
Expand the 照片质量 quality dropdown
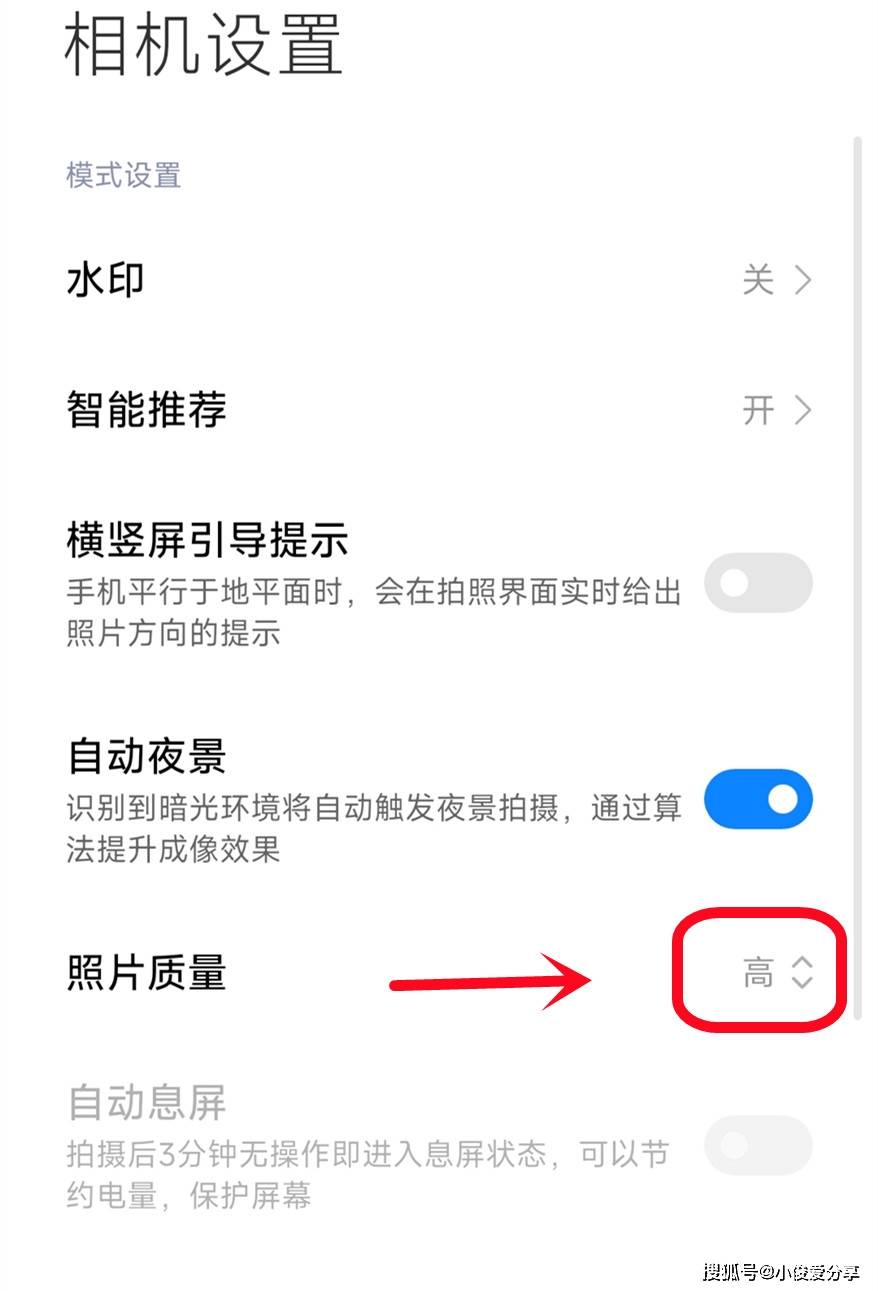[x=777, y=972]
